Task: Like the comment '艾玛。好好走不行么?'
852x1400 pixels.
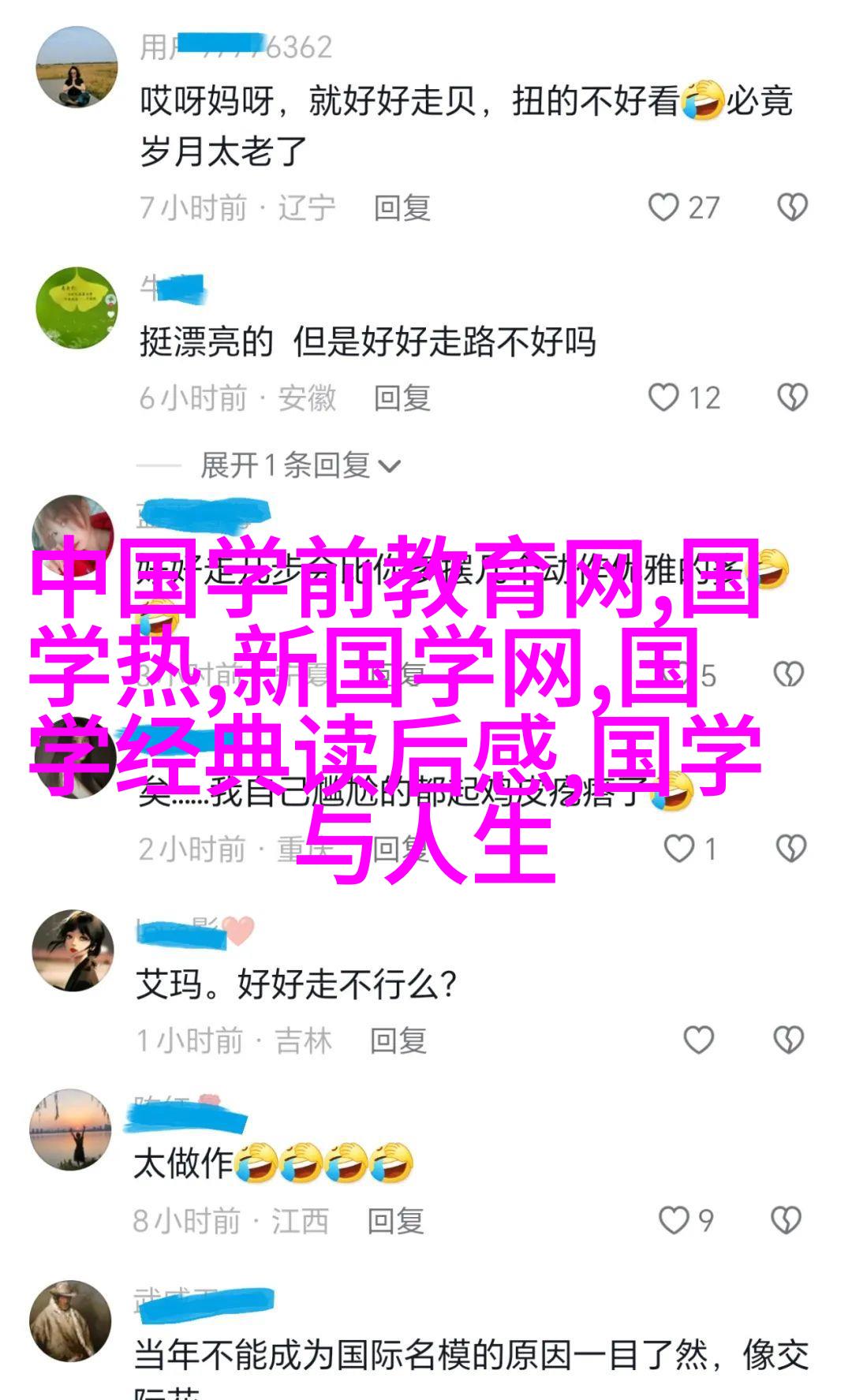Action: point(698,1040)
